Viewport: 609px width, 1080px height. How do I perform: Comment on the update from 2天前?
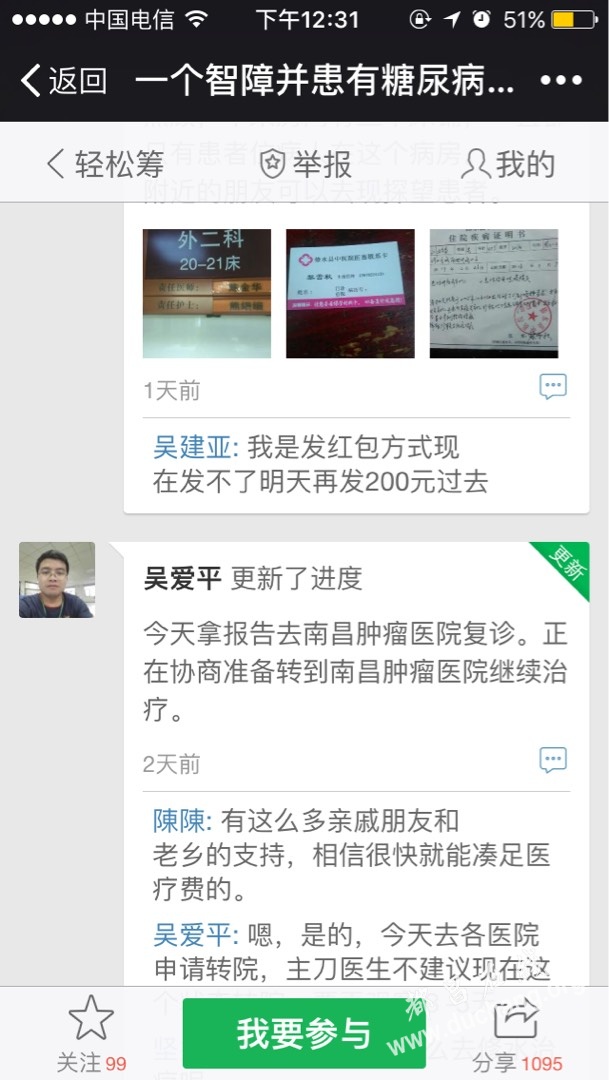(553, 760)
